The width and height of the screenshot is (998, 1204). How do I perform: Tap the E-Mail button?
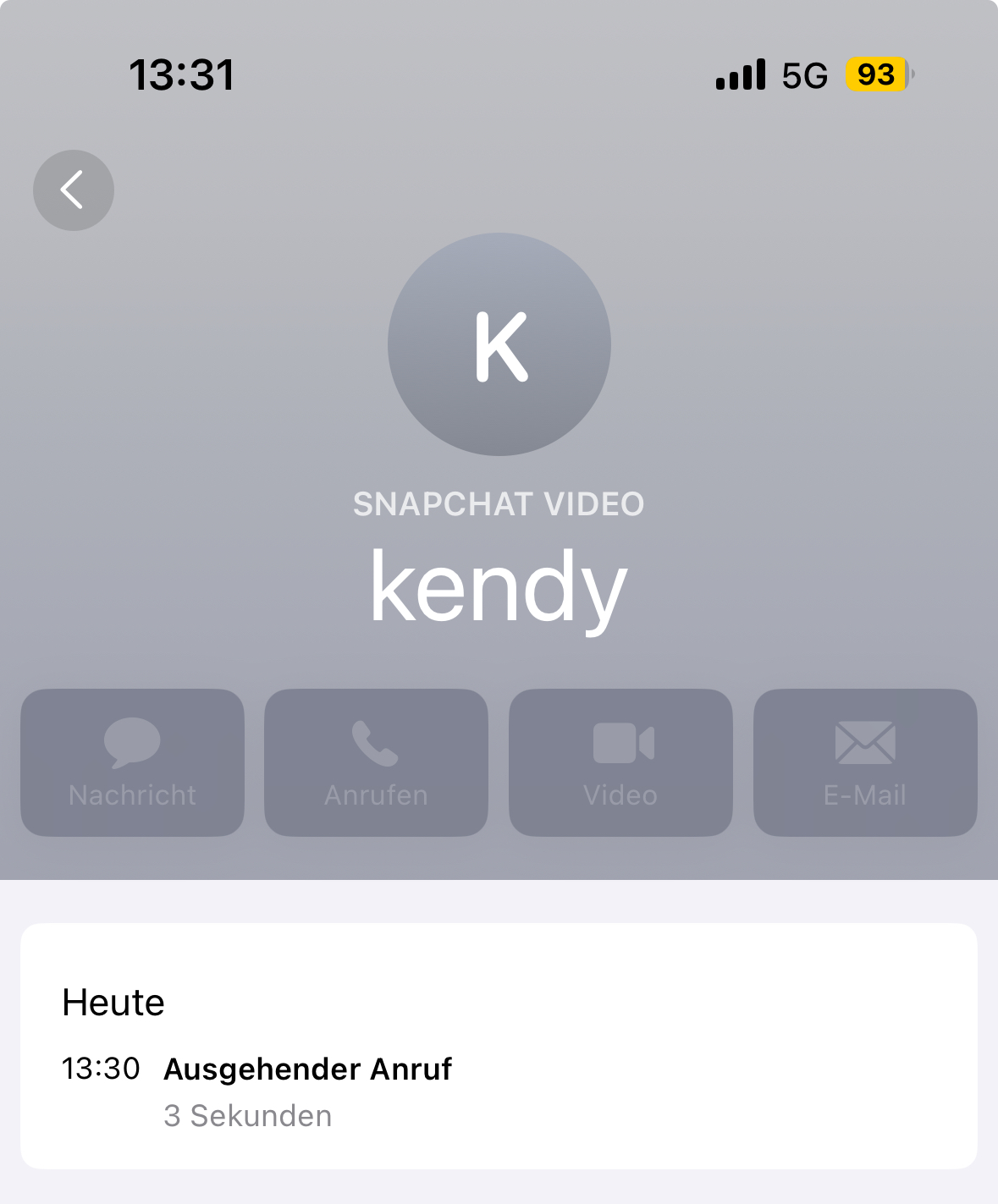pyautogui.click(x=864, y=762)
